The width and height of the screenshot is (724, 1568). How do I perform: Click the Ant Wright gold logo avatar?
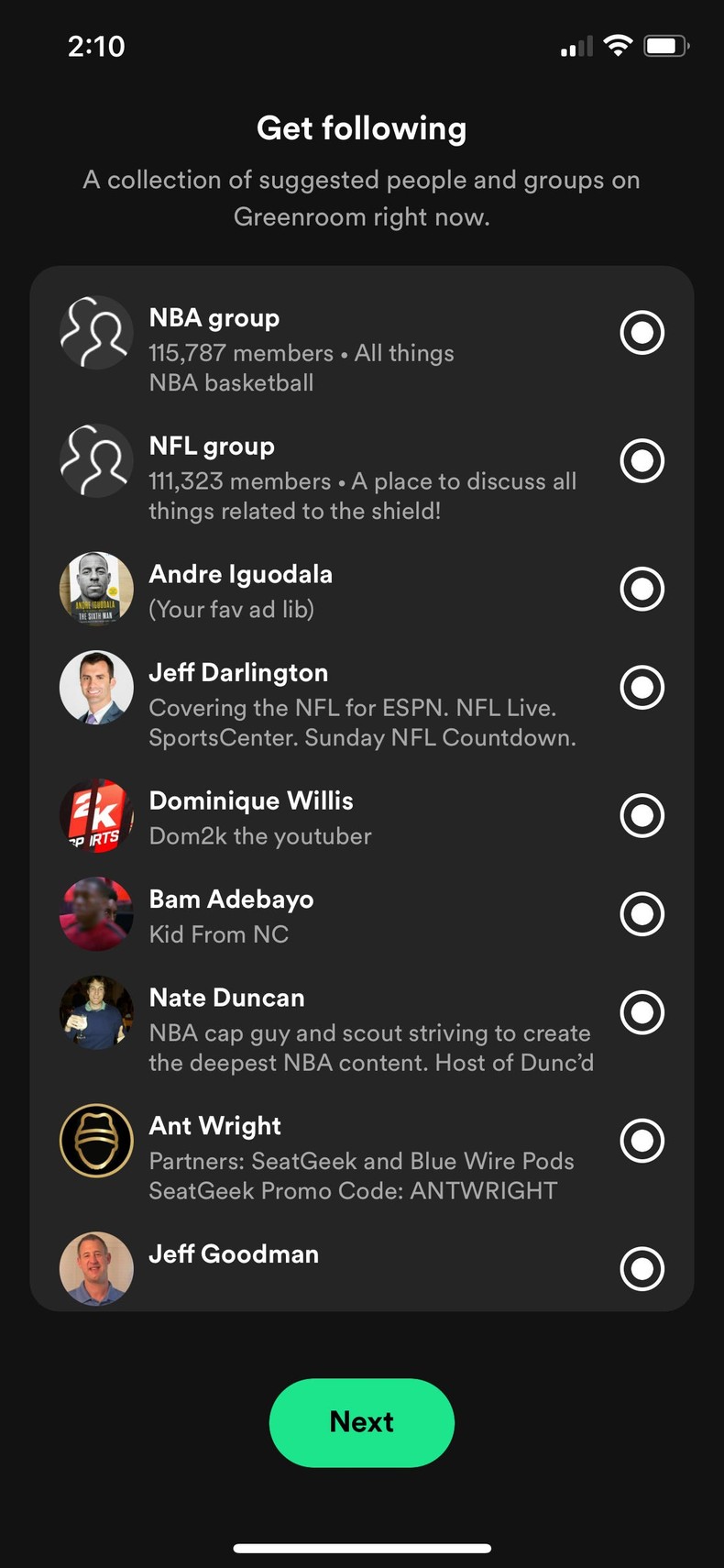(96, 1141)
